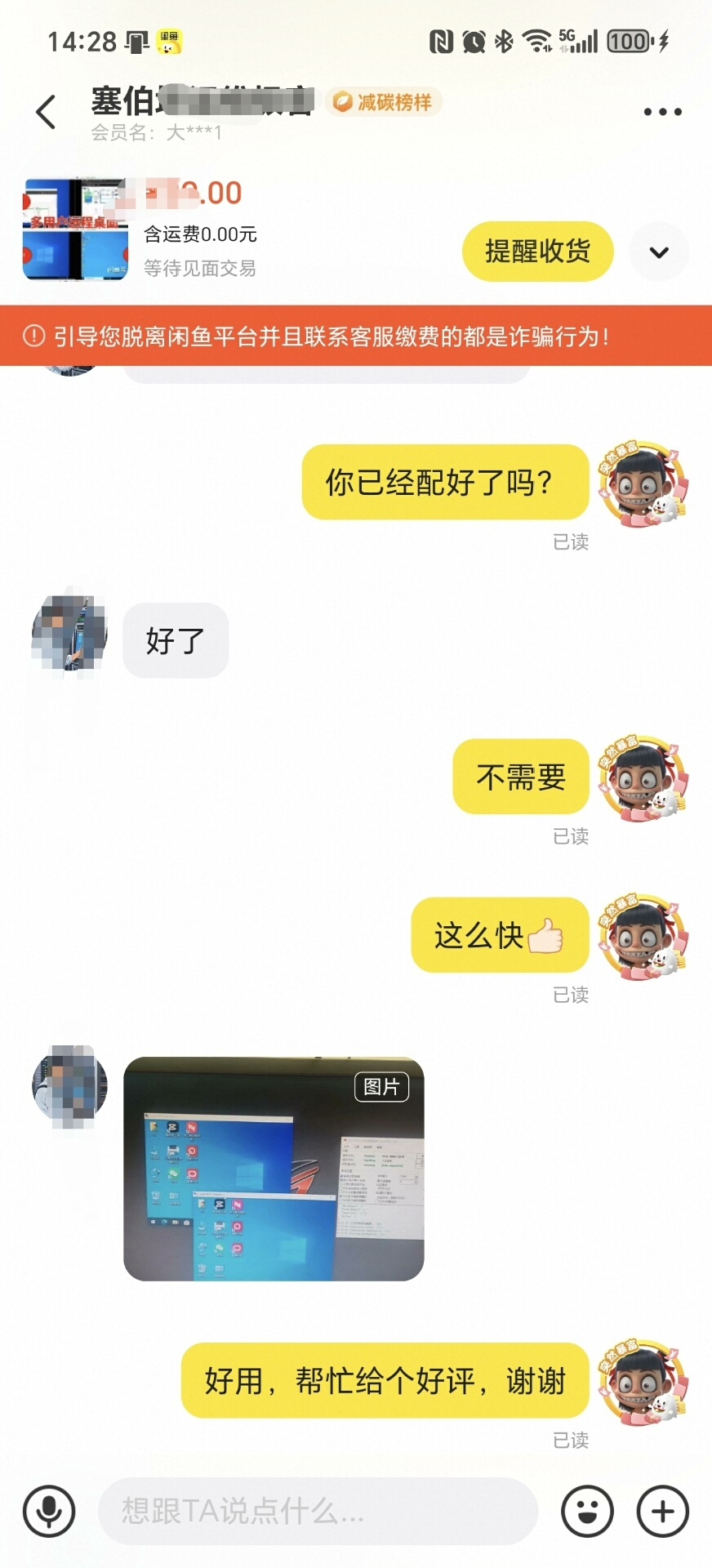Open the plus attachment menu

[662, 1511]
